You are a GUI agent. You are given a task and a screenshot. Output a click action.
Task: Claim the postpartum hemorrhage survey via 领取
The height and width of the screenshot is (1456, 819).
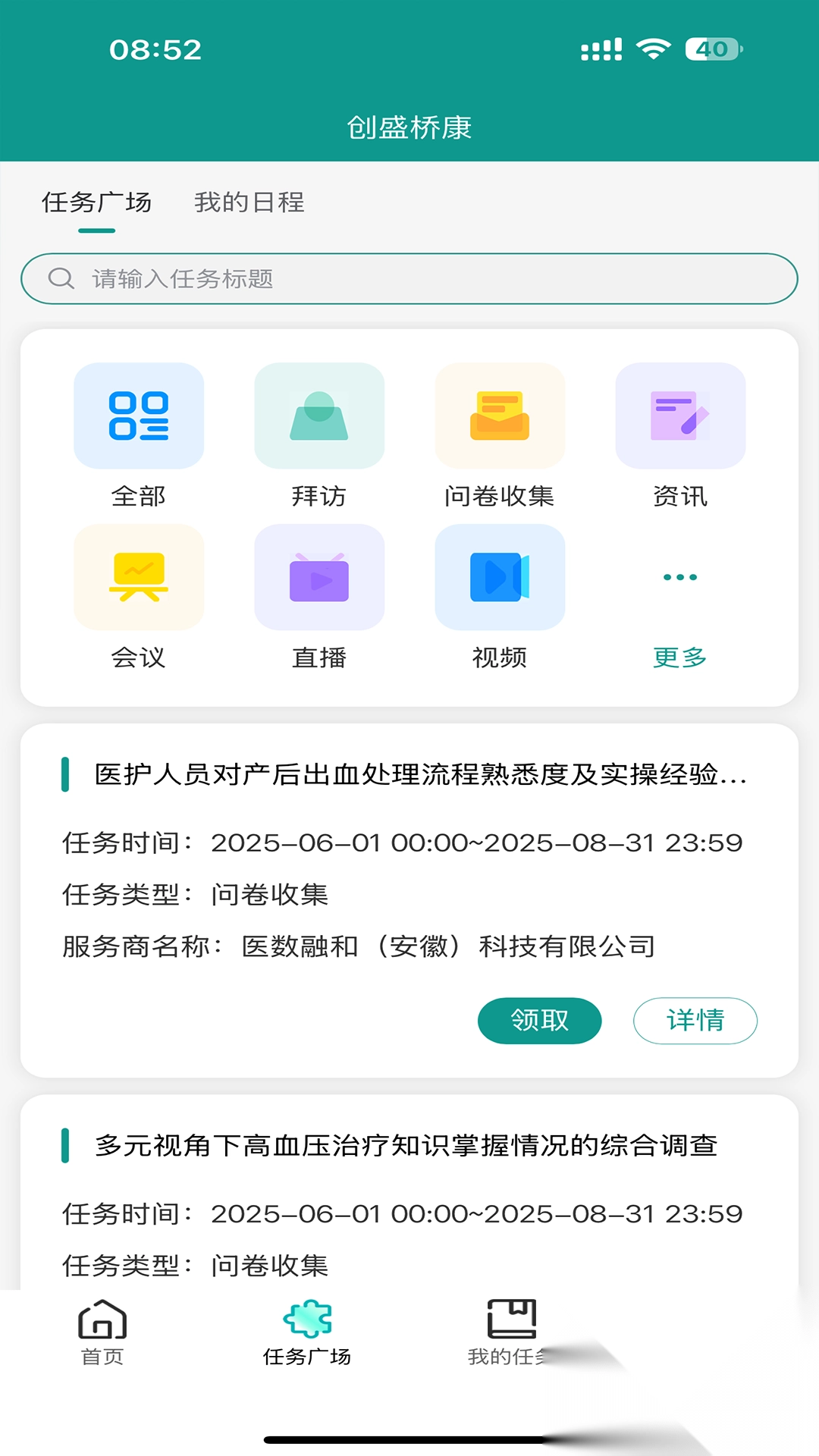539,1020
